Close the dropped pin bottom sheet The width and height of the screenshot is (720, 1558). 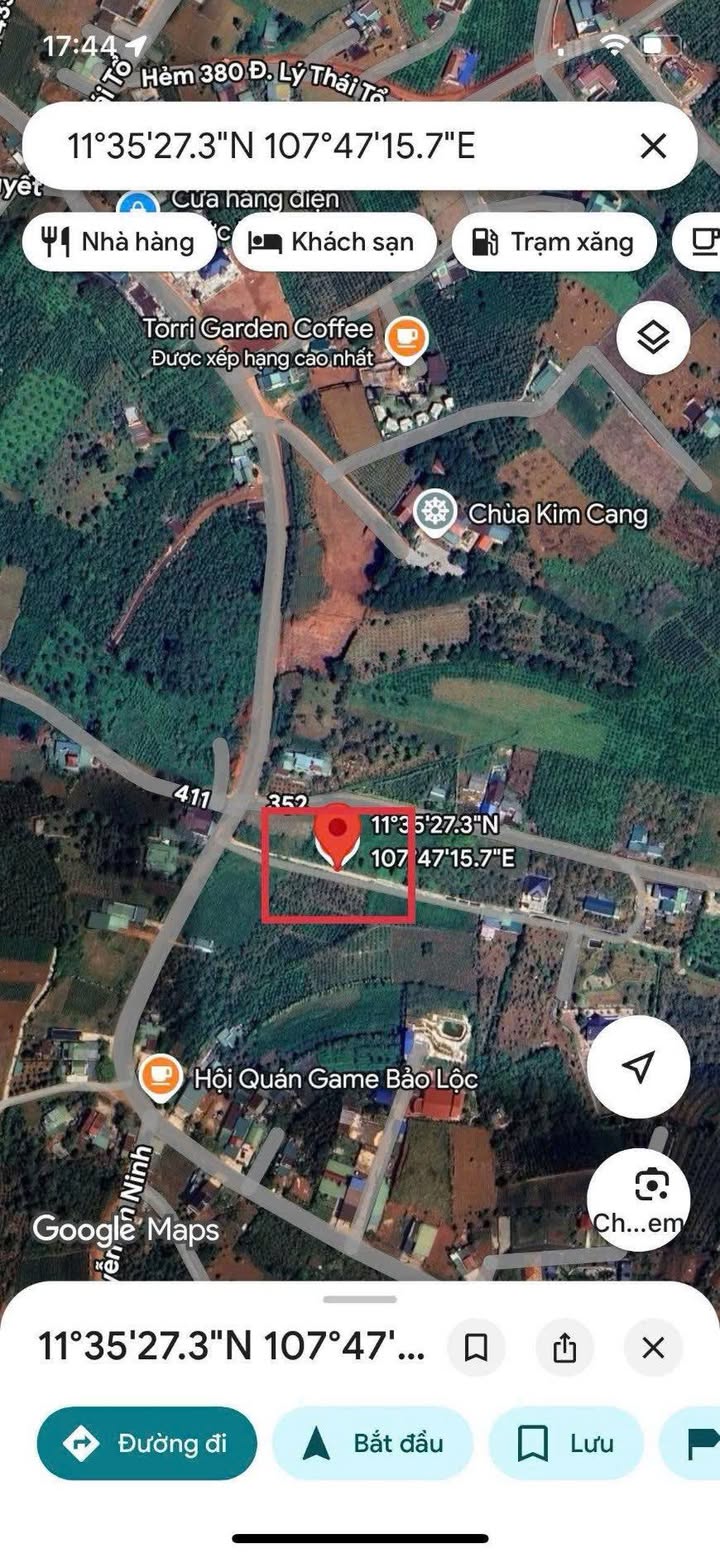(x=653, y=1348)
